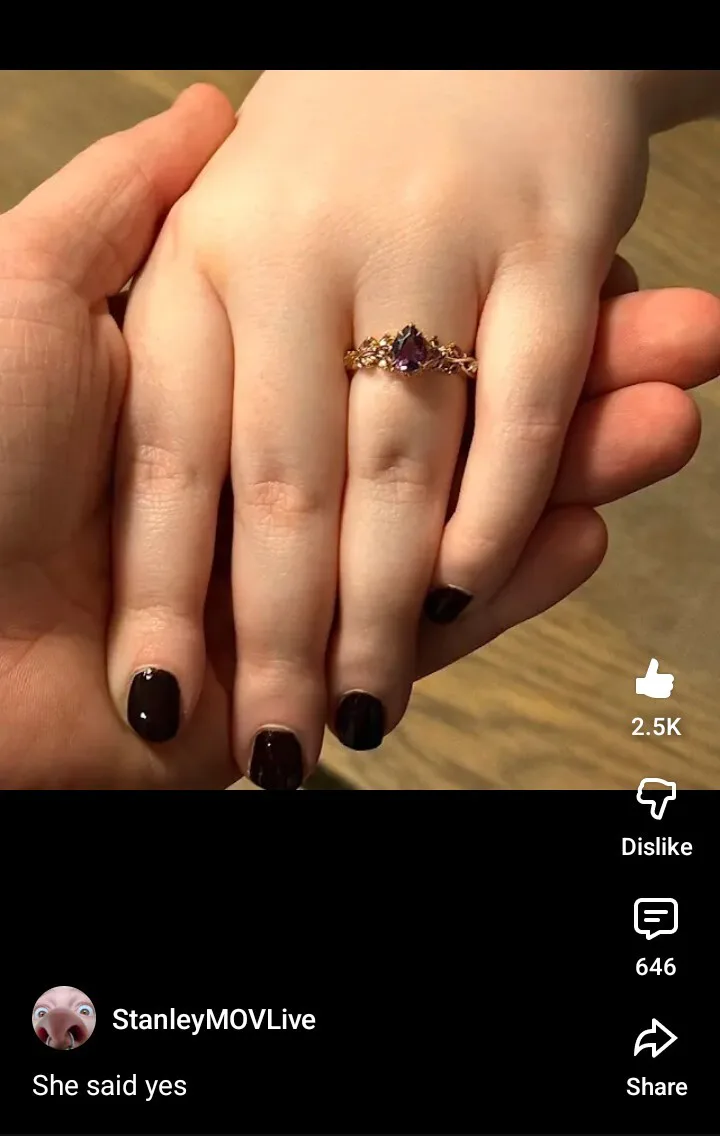Image resolution: width=720 pixels, height=1136 pixels.
Task: Open the comments with 646 replies
Action: pos(656,918)
